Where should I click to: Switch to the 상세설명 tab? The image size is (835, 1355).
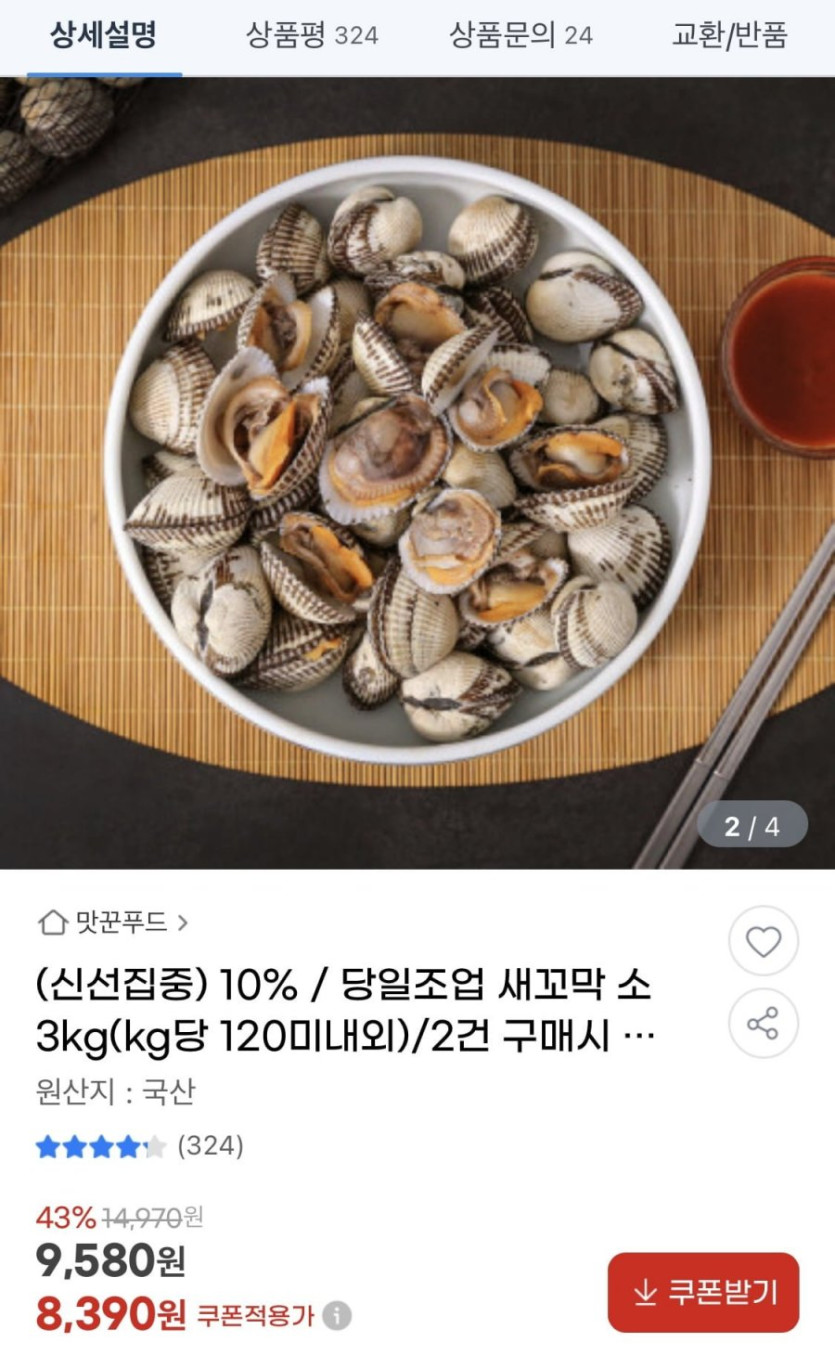click(104, 36)
